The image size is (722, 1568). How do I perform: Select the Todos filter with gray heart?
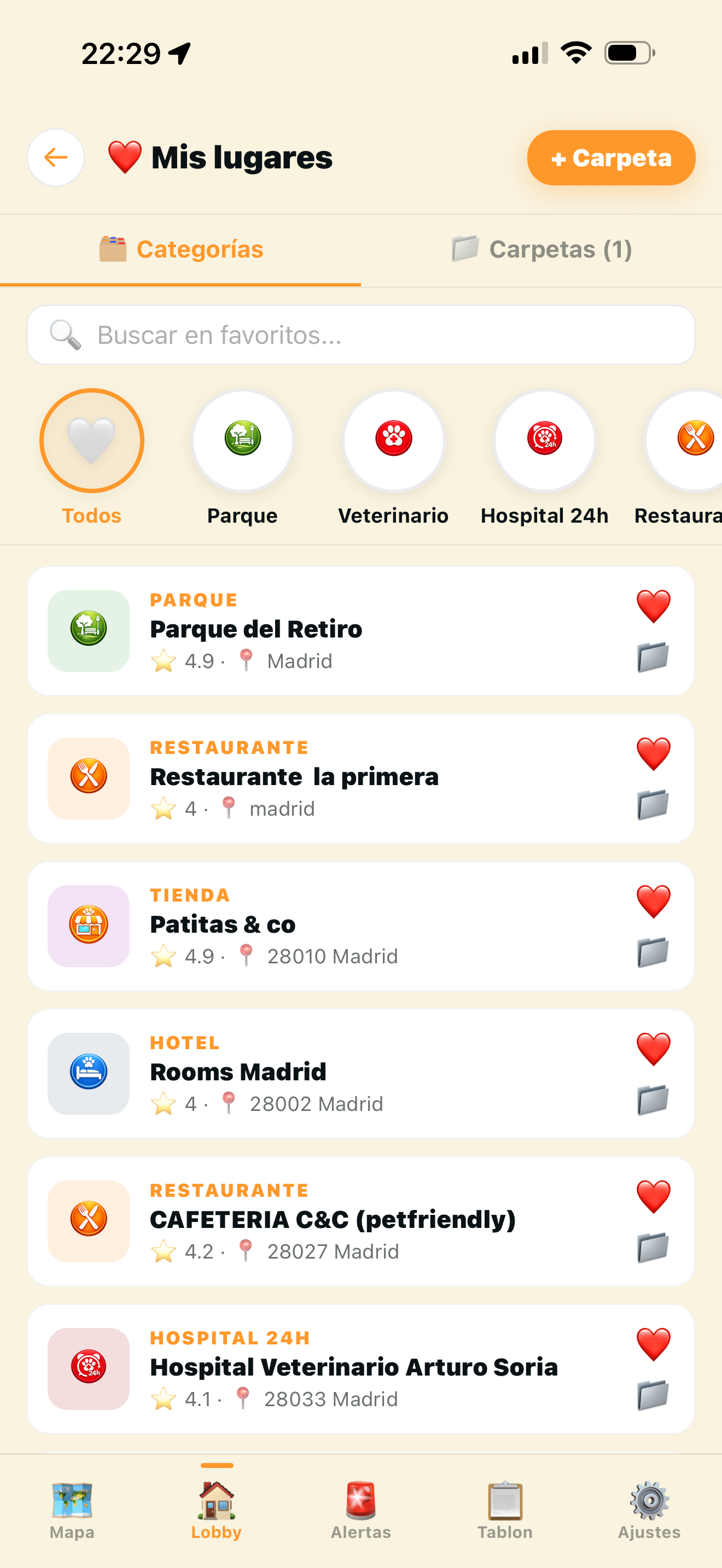[x=91, y=441]
